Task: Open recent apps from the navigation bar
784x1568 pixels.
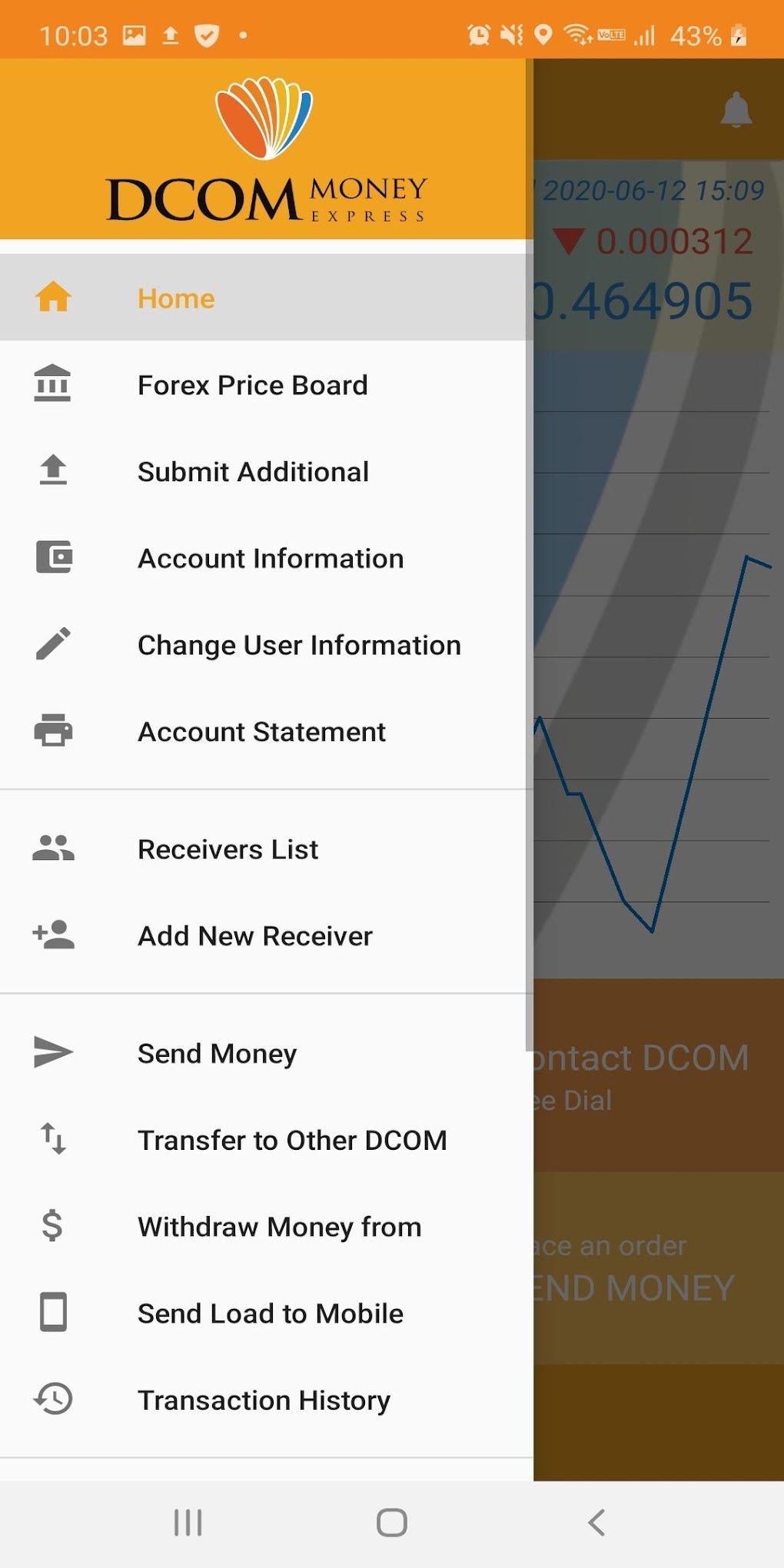Action: (188, 1523)
